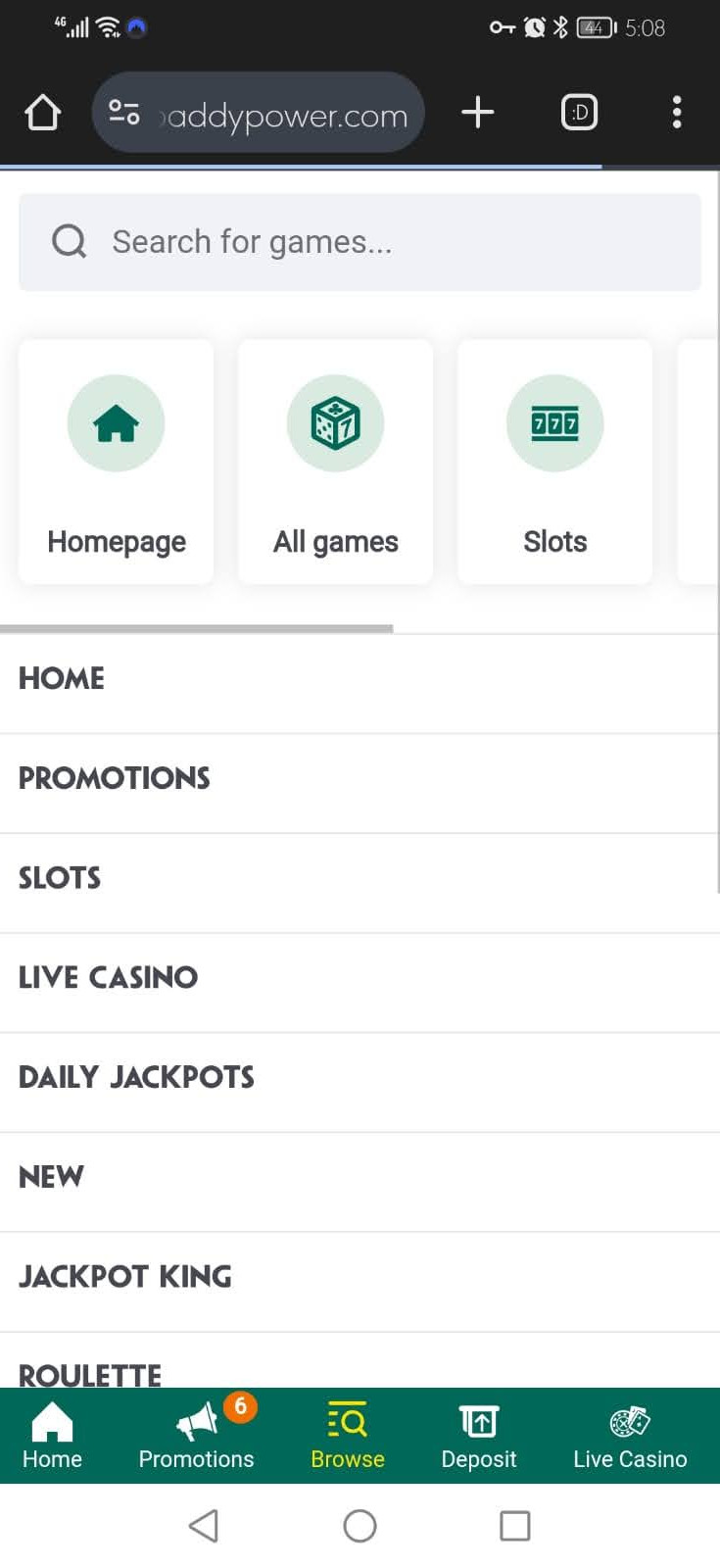Open the tab switcher
The image size is (720, 1568).
579,113
